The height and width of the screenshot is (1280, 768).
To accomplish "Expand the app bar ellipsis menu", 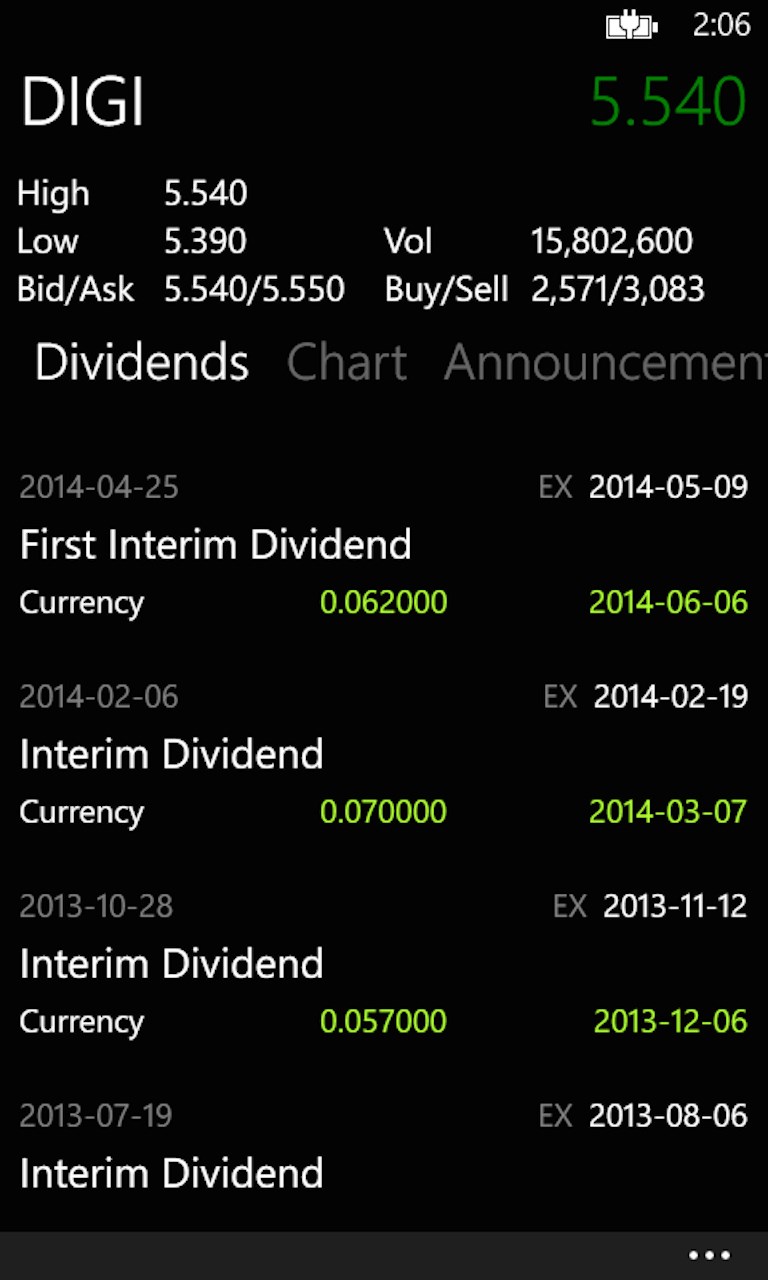I will (x=710, y=1255).
